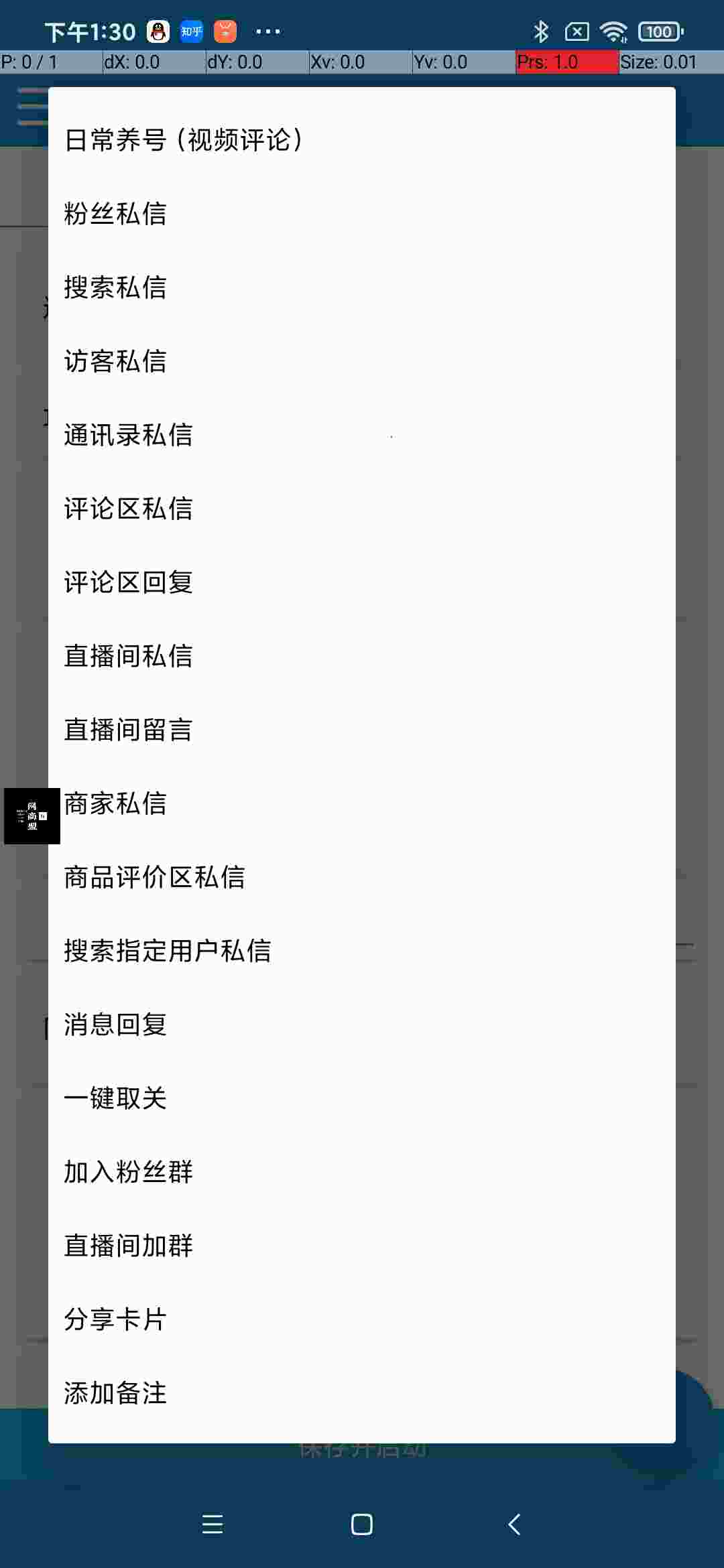The image size is (724, 1568).
Task: Select 搜索私信 option
Action: [115, 287]
